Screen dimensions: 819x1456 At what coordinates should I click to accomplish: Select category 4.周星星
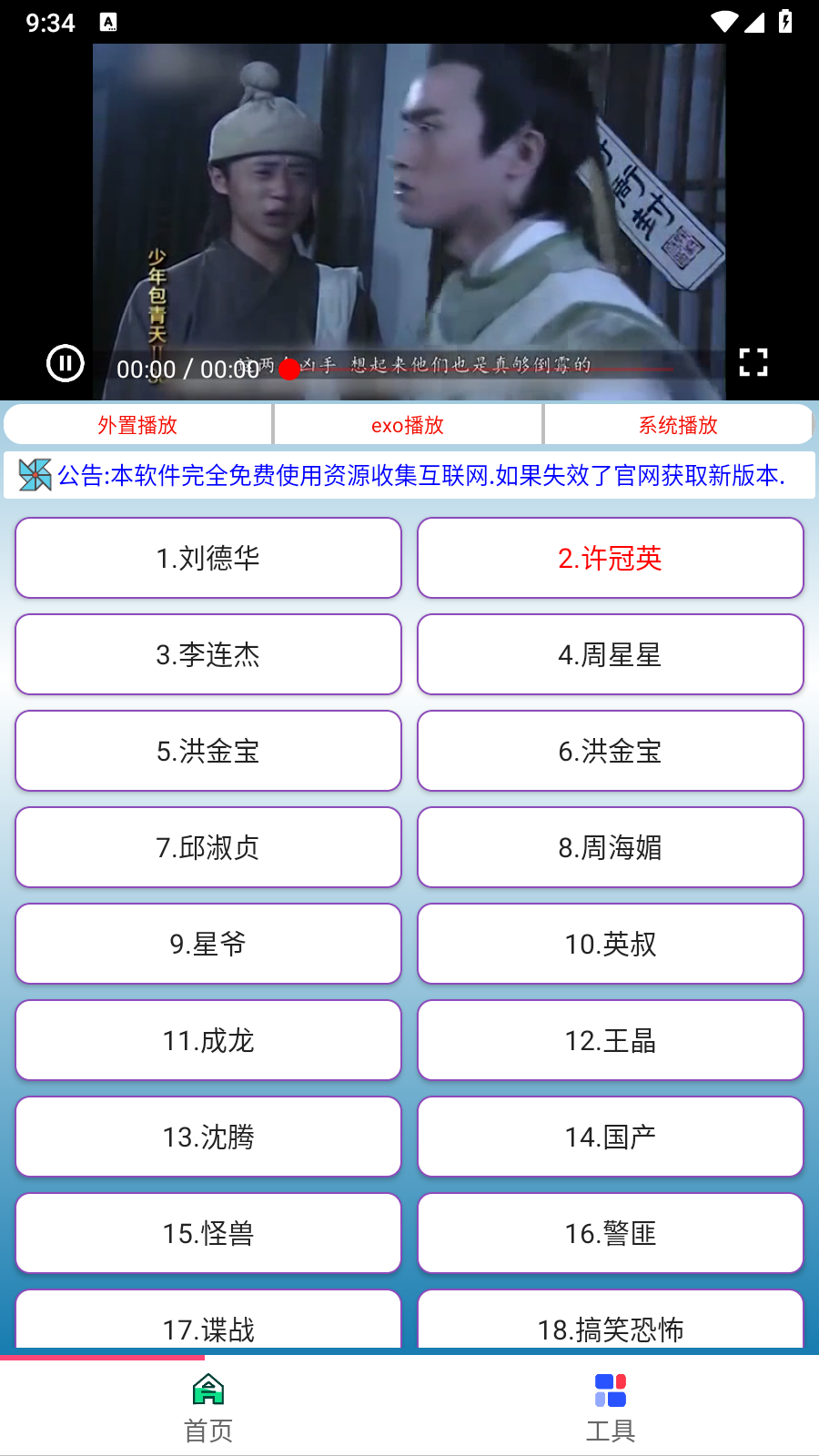click(x=611, y=654)
